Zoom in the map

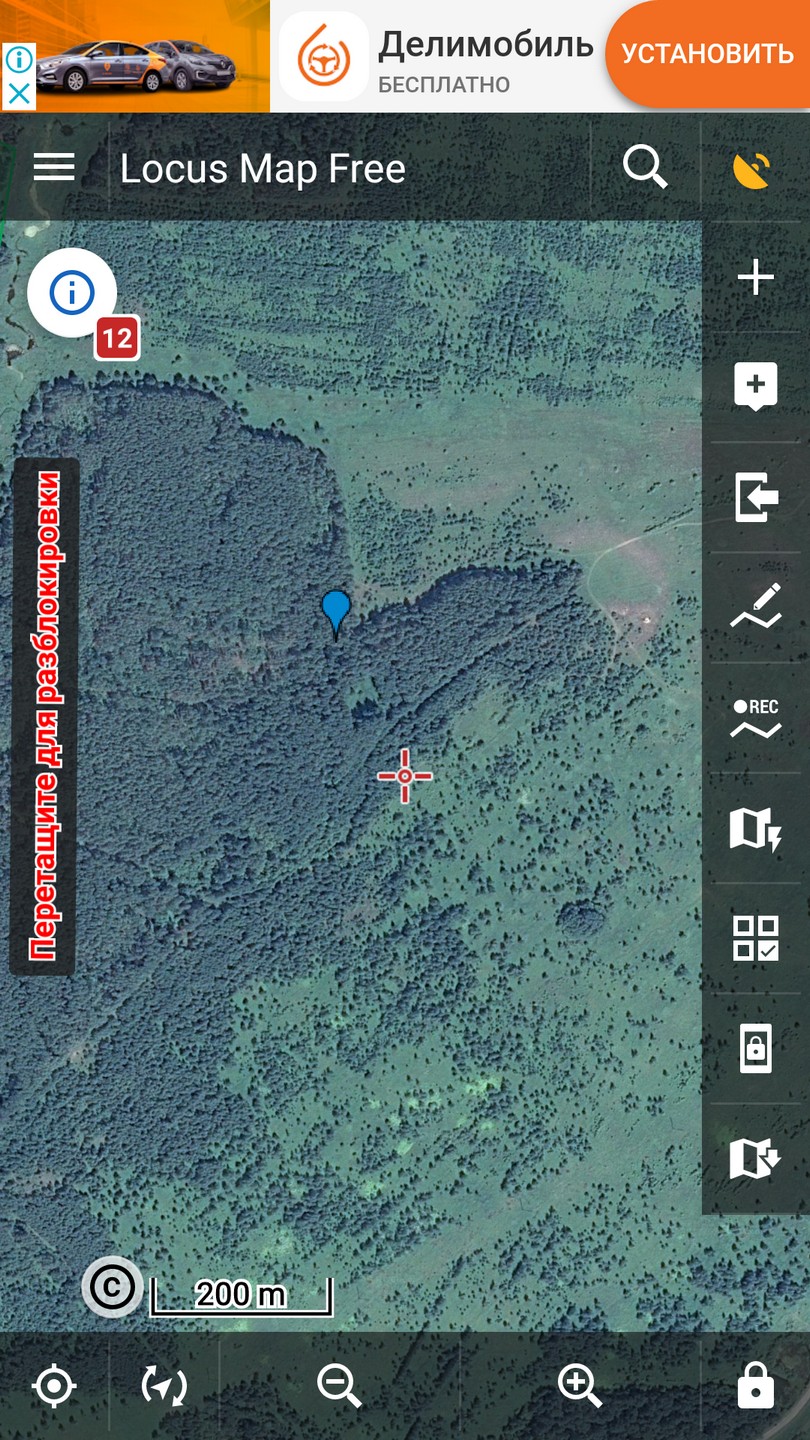(580, 1387)
